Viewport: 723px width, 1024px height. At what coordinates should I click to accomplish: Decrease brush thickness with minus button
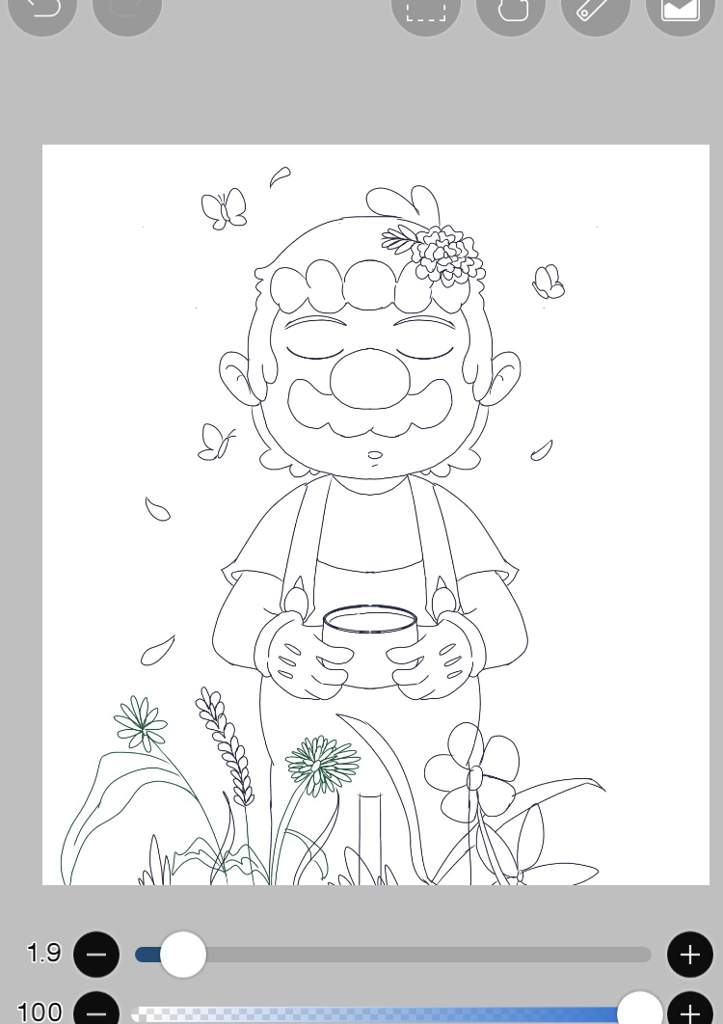(x=96, y=954)
